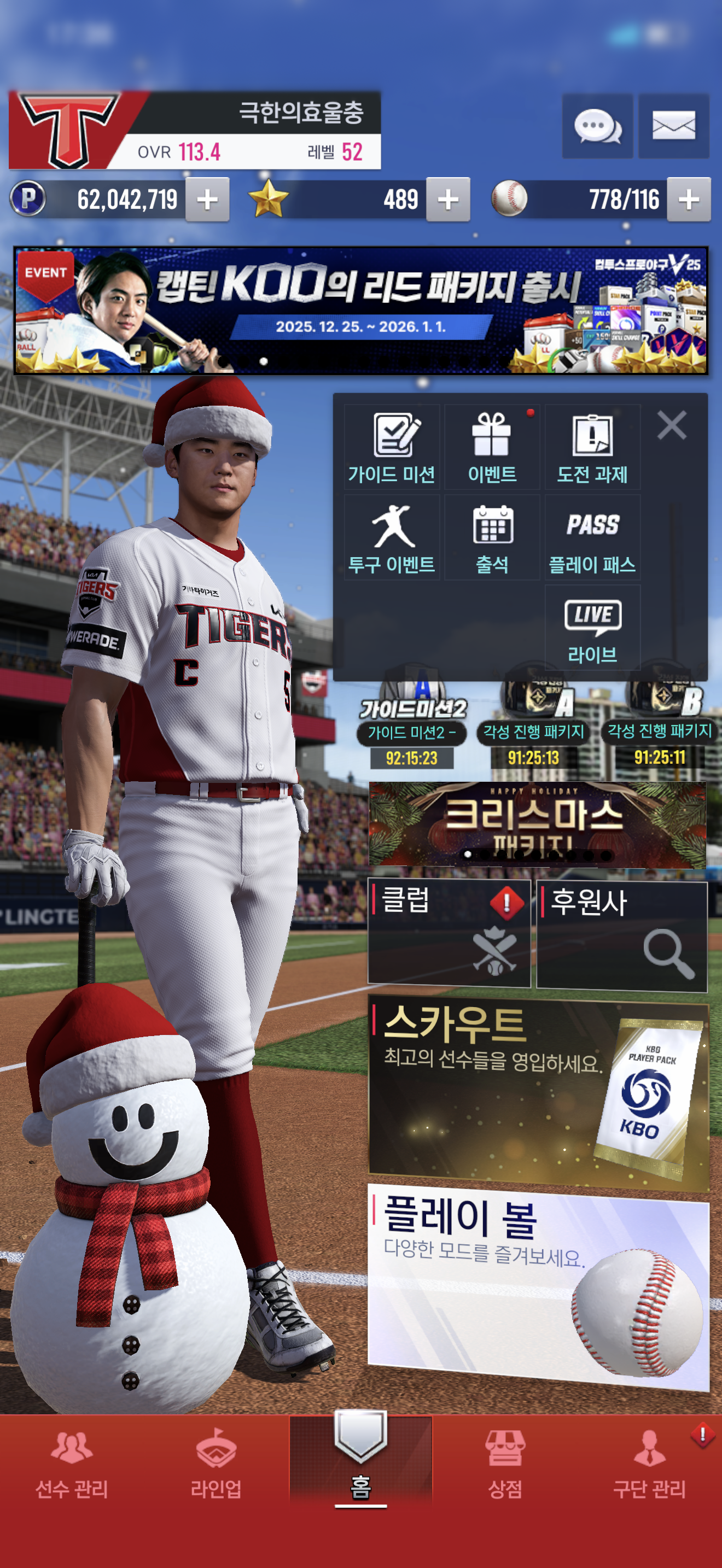722x1568 pixels.
Task: Open the chat bubble icon
Action: tap(597, 127)
